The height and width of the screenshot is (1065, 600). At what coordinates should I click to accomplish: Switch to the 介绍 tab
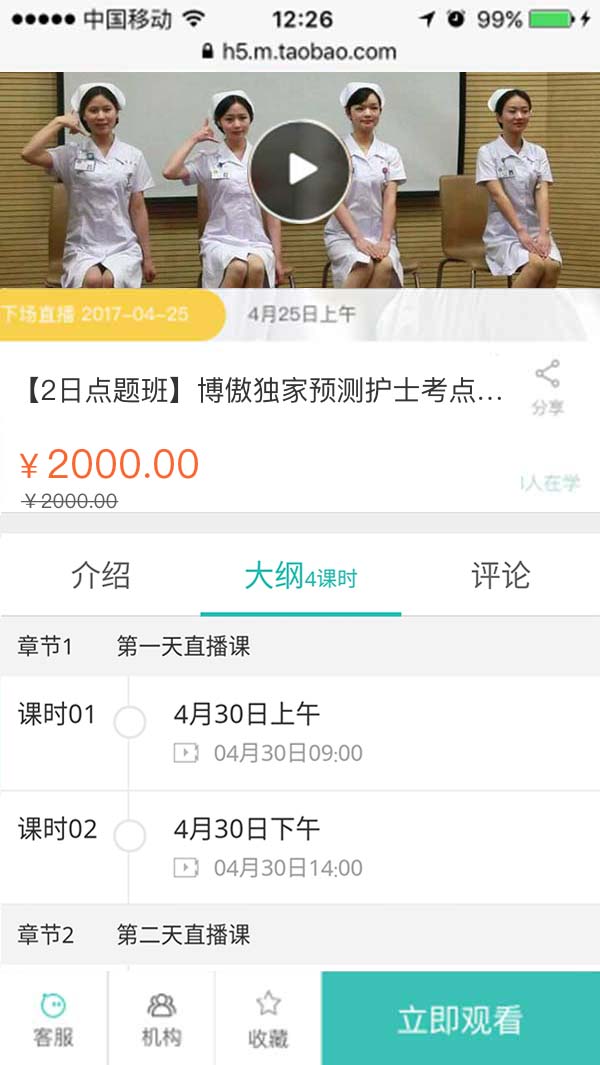pyautogui.click(x=101, y=576)
